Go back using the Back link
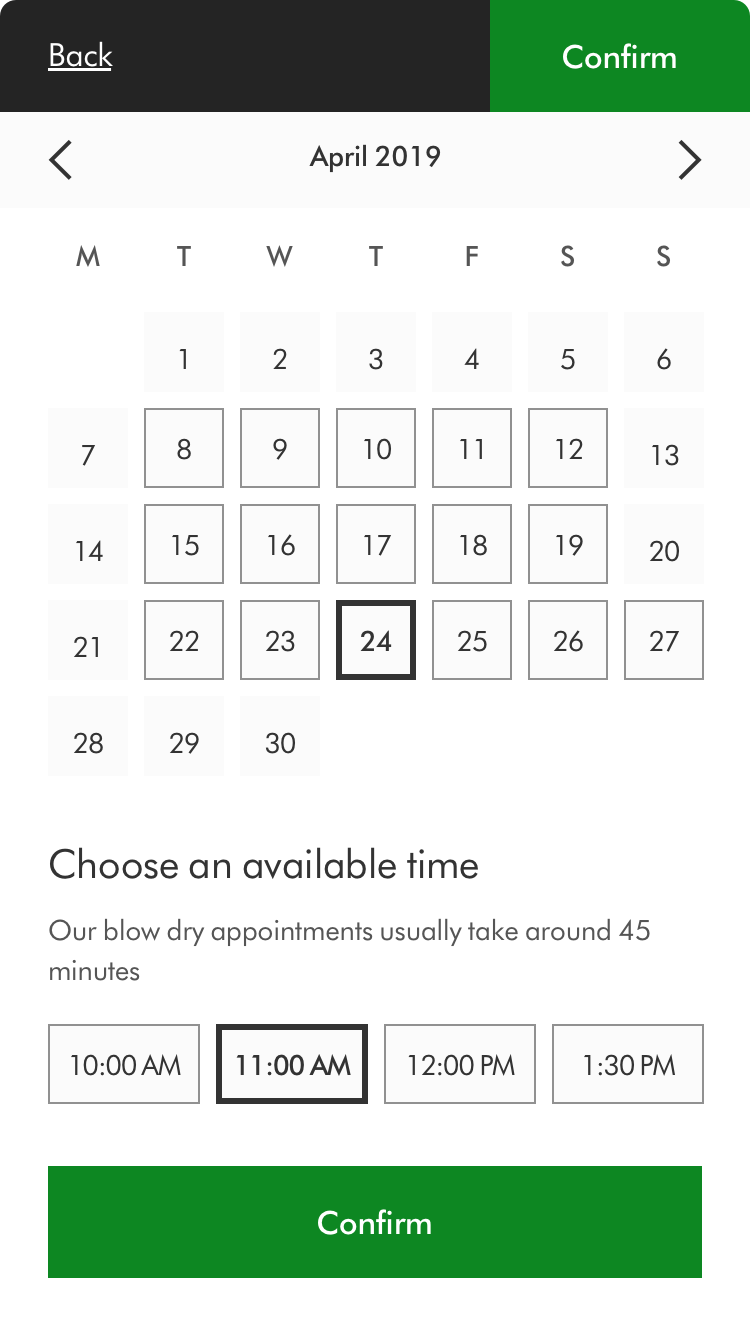750x1334 pixels. click(80, 56)
